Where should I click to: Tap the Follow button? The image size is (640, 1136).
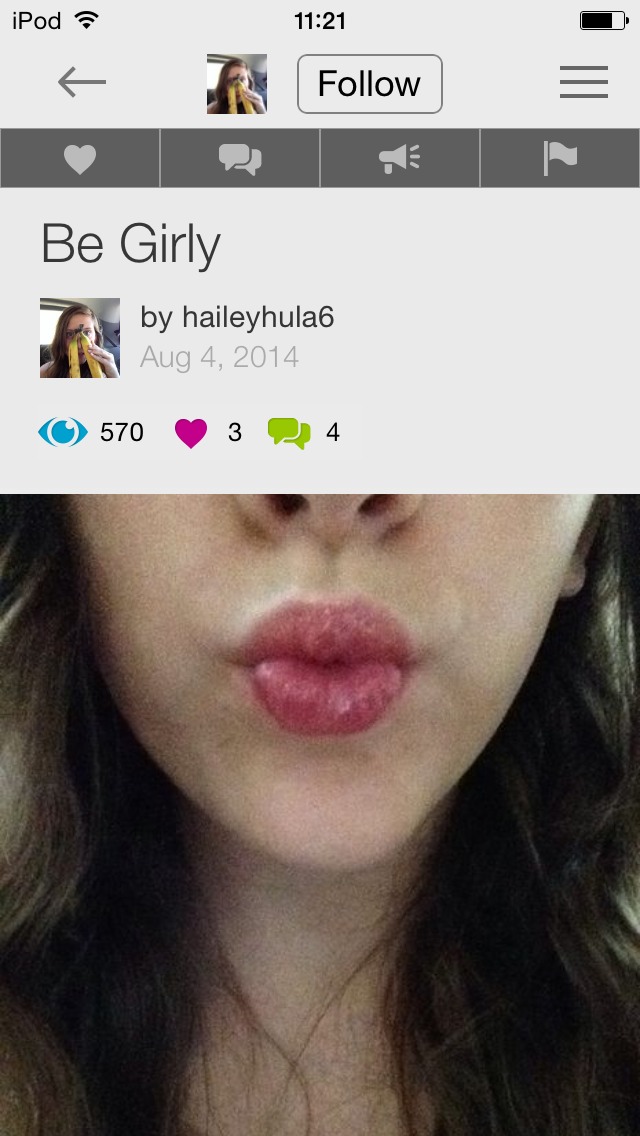(369, 84)
